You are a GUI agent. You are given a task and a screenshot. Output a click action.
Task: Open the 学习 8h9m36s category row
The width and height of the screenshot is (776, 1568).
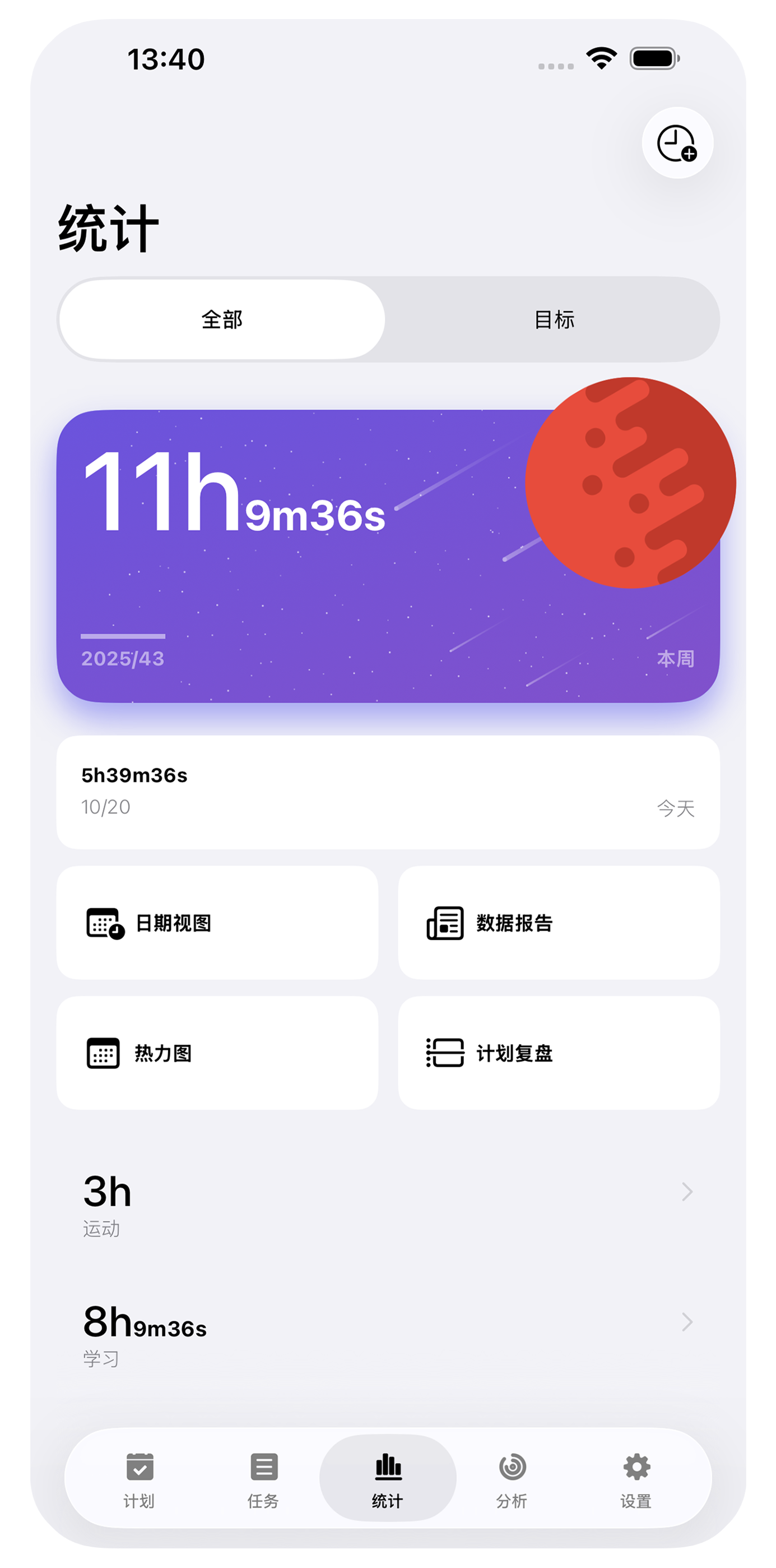click(387, 1333)
